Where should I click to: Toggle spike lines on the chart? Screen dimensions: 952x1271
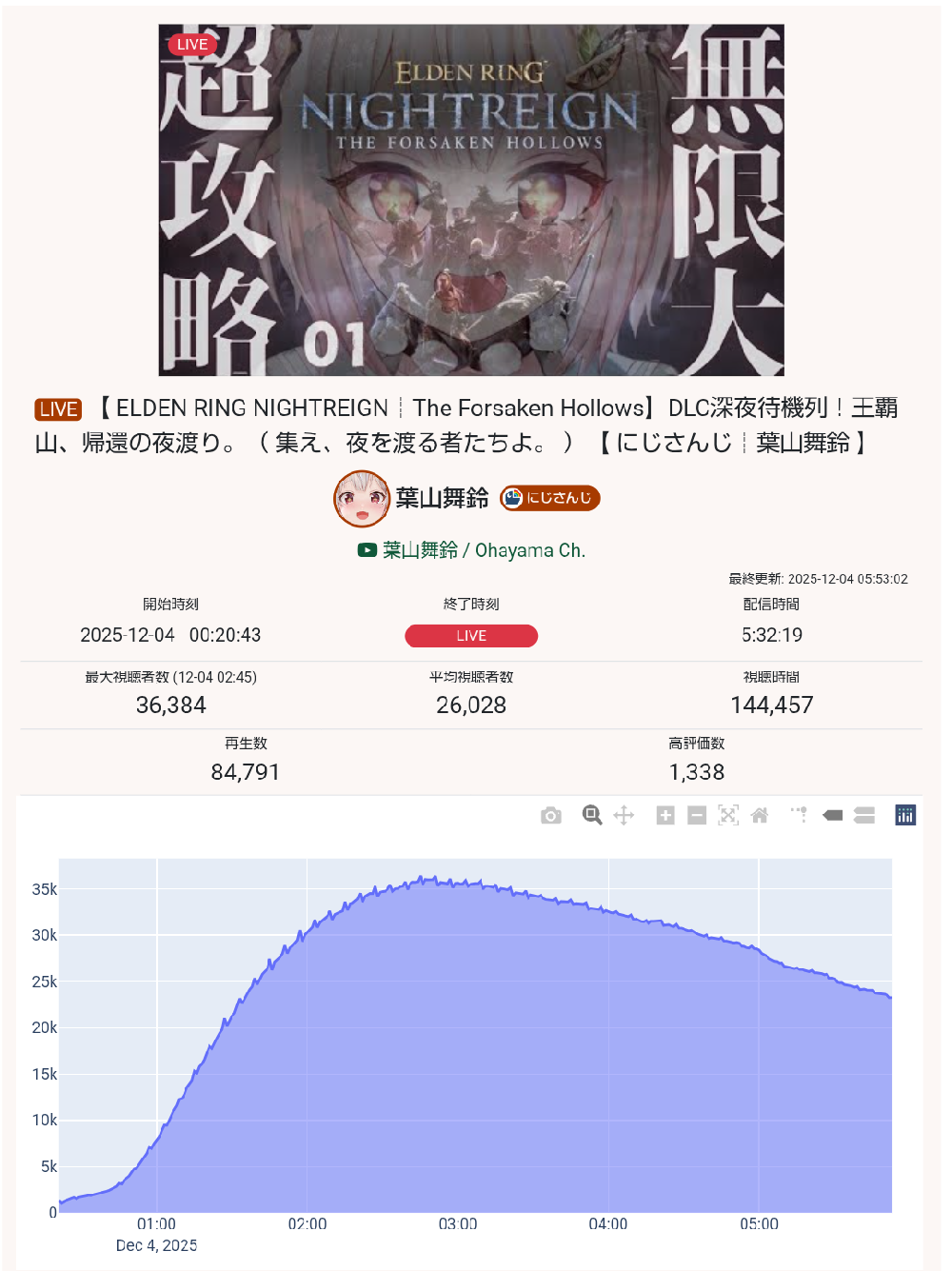coord(800,816)
